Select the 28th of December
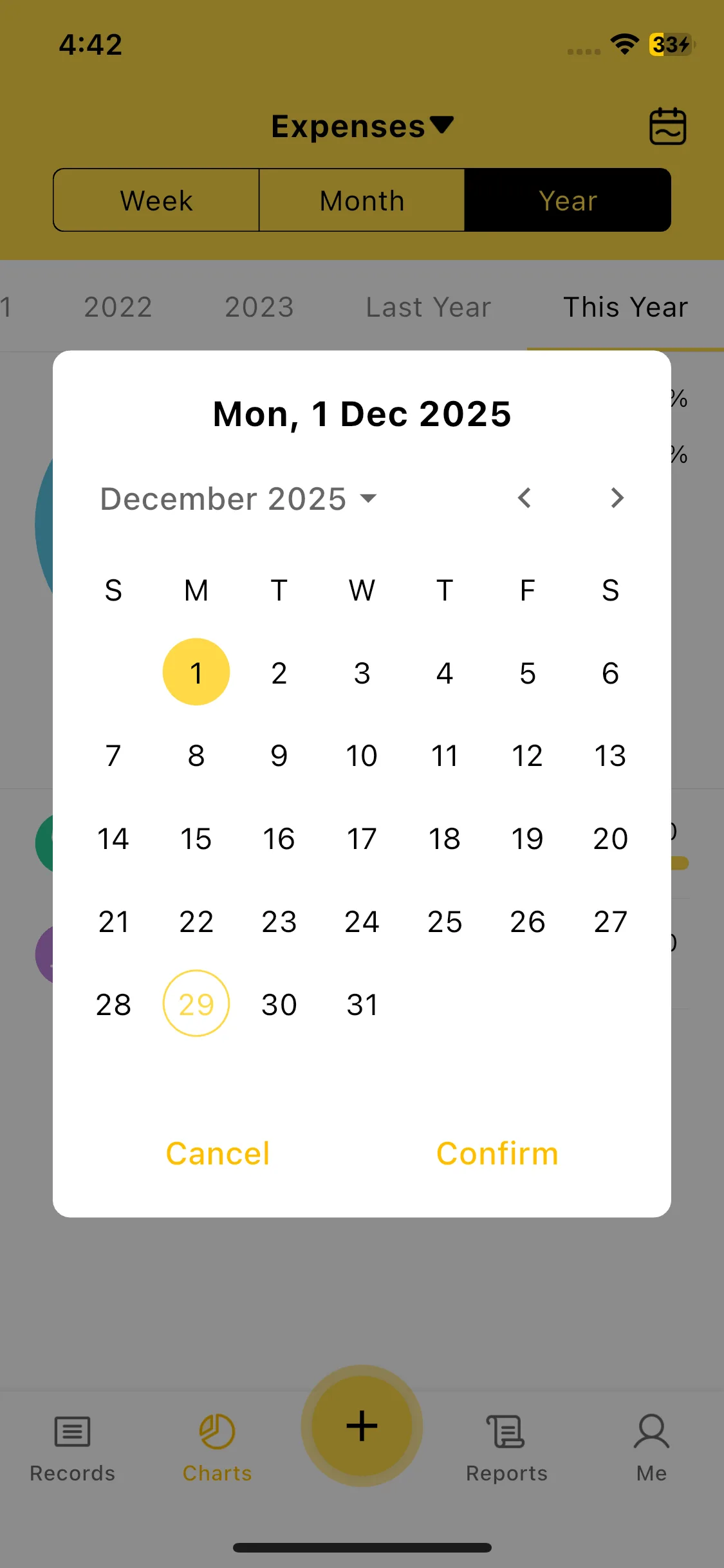This screenshot has width=724, height=1568. pos(113,1004)
